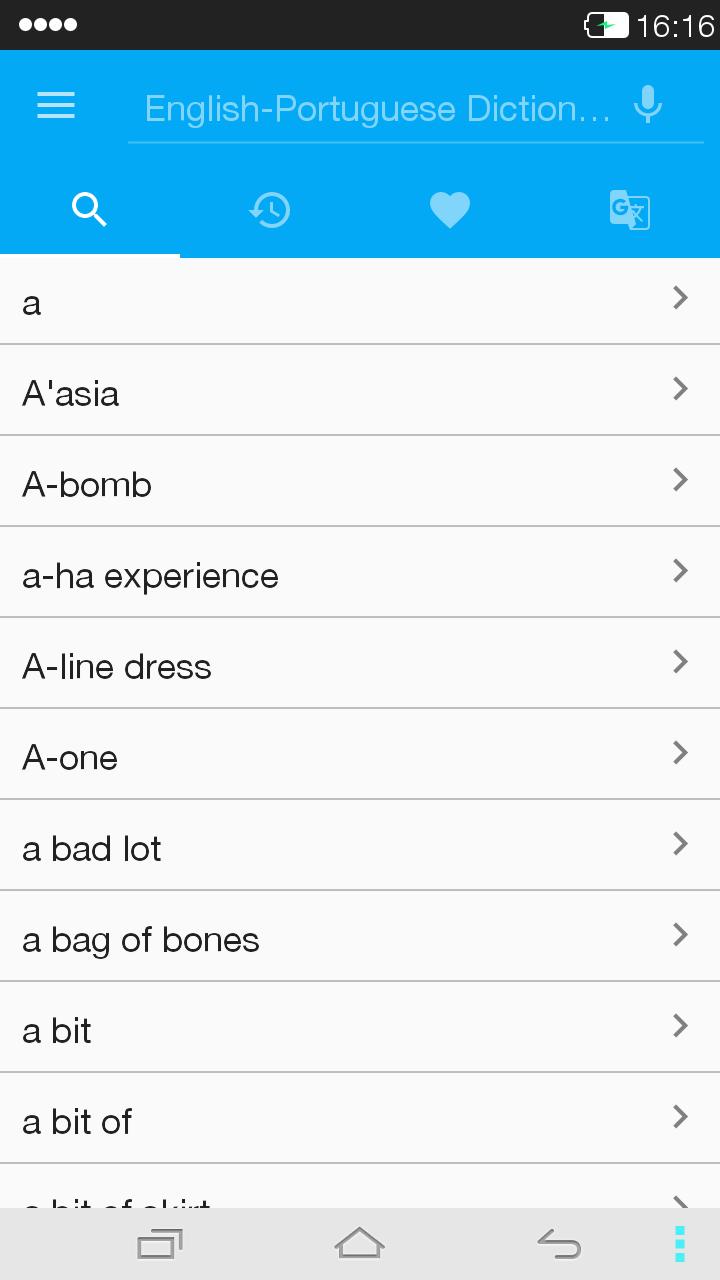Expand the entry for A-bomb
Image resolution: width=720 pixels, height=1280 pixels.
[x=360, y=484]
